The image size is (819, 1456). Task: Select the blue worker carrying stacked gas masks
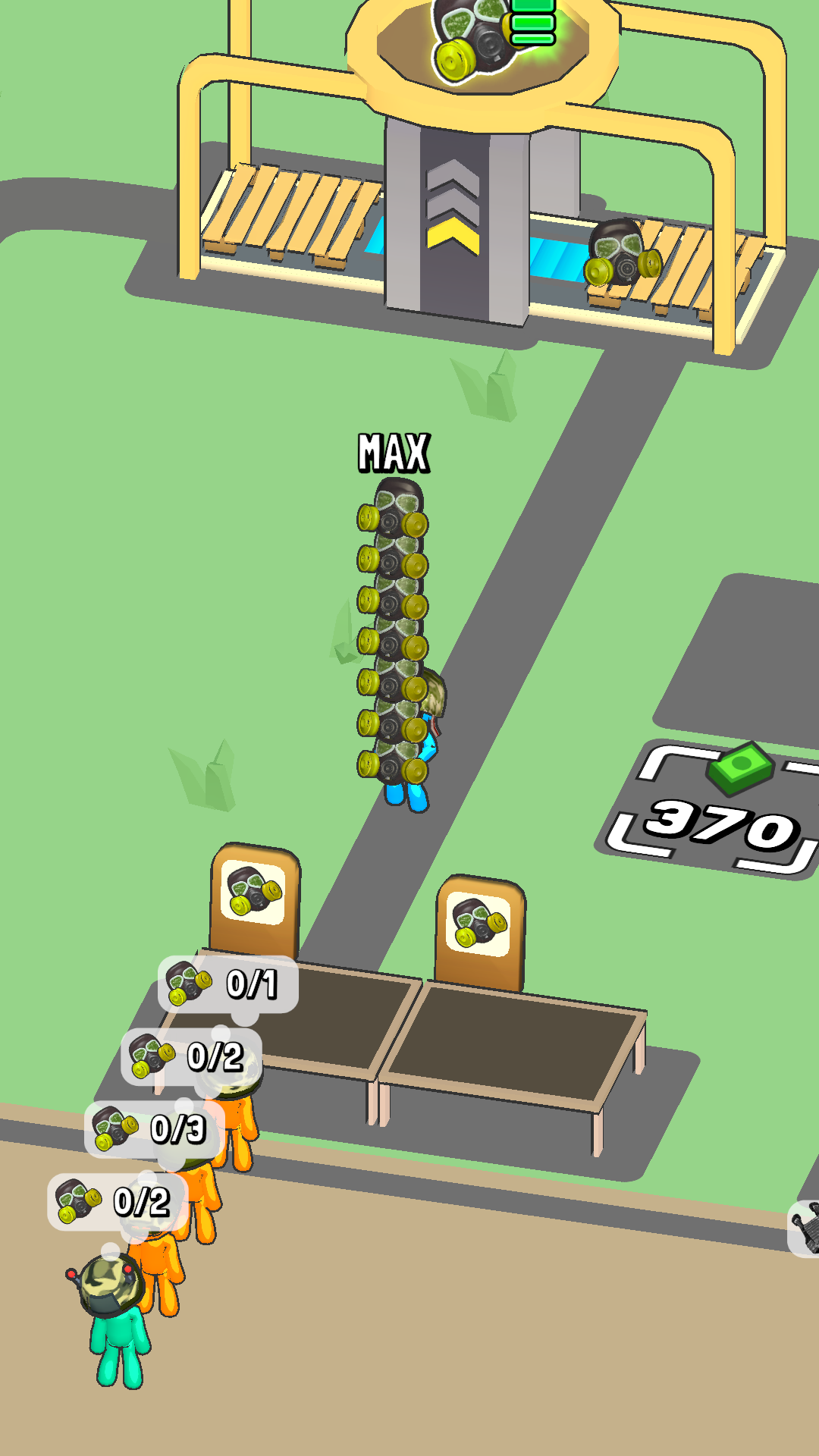click(x=409, y=758)
